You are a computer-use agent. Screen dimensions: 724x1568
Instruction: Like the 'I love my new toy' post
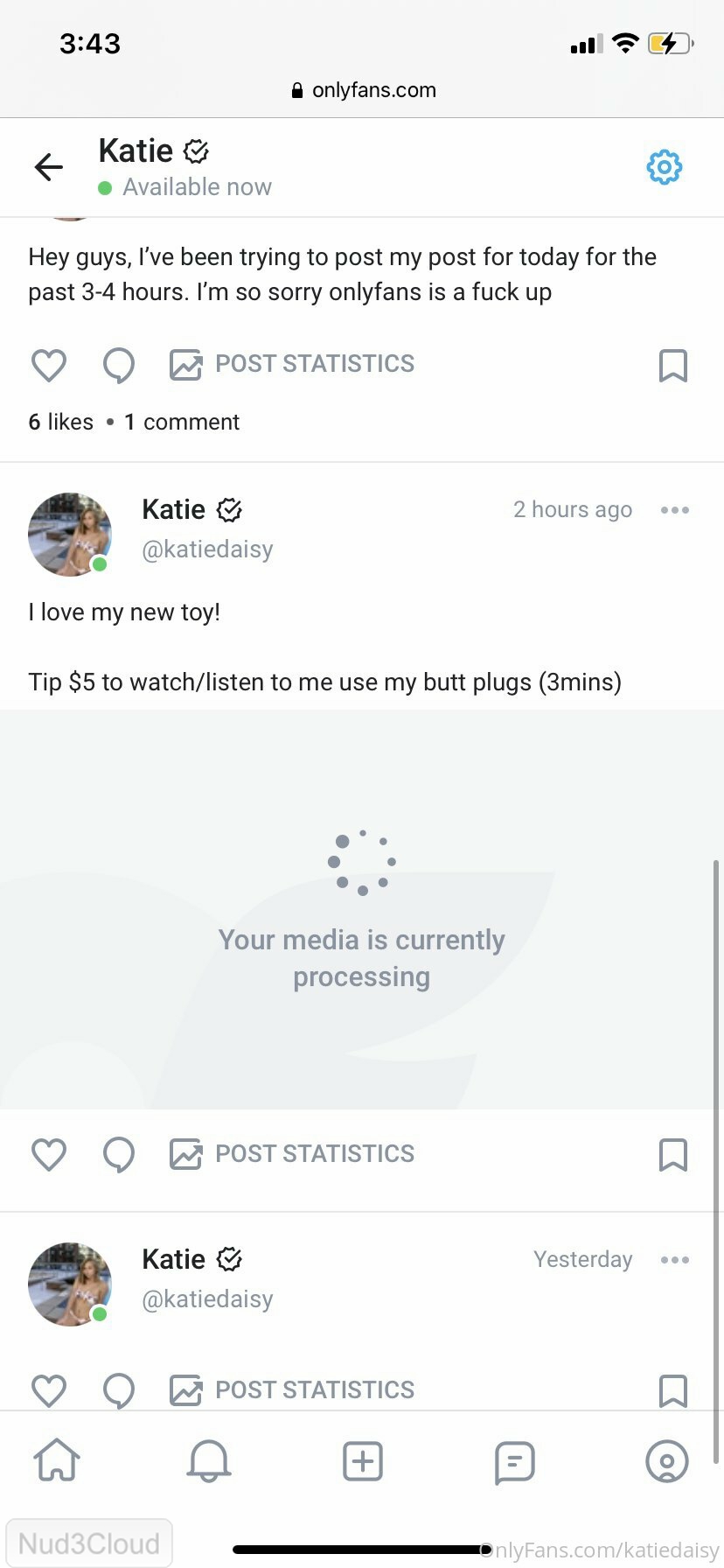pos(49,1154)
